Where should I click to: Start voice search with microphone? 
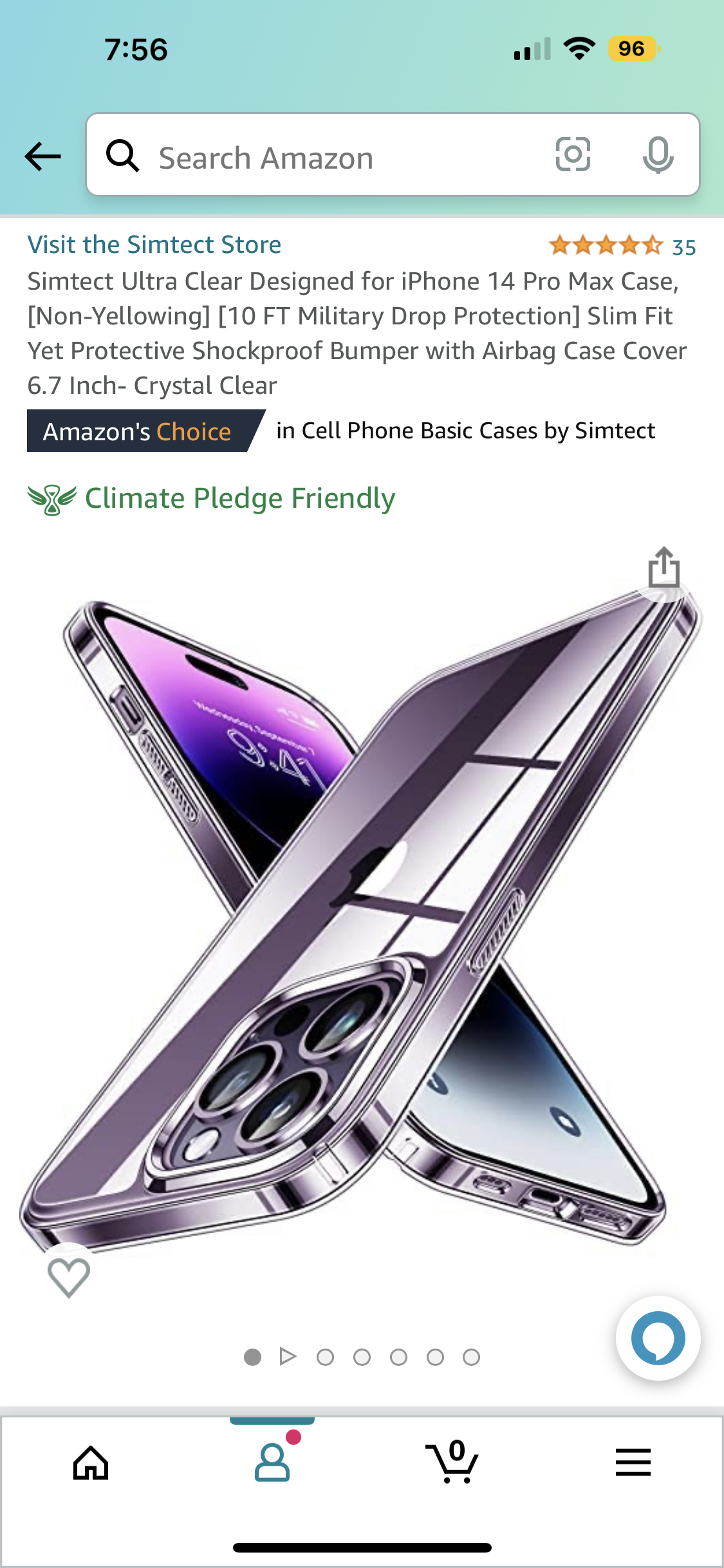point(658,155)
